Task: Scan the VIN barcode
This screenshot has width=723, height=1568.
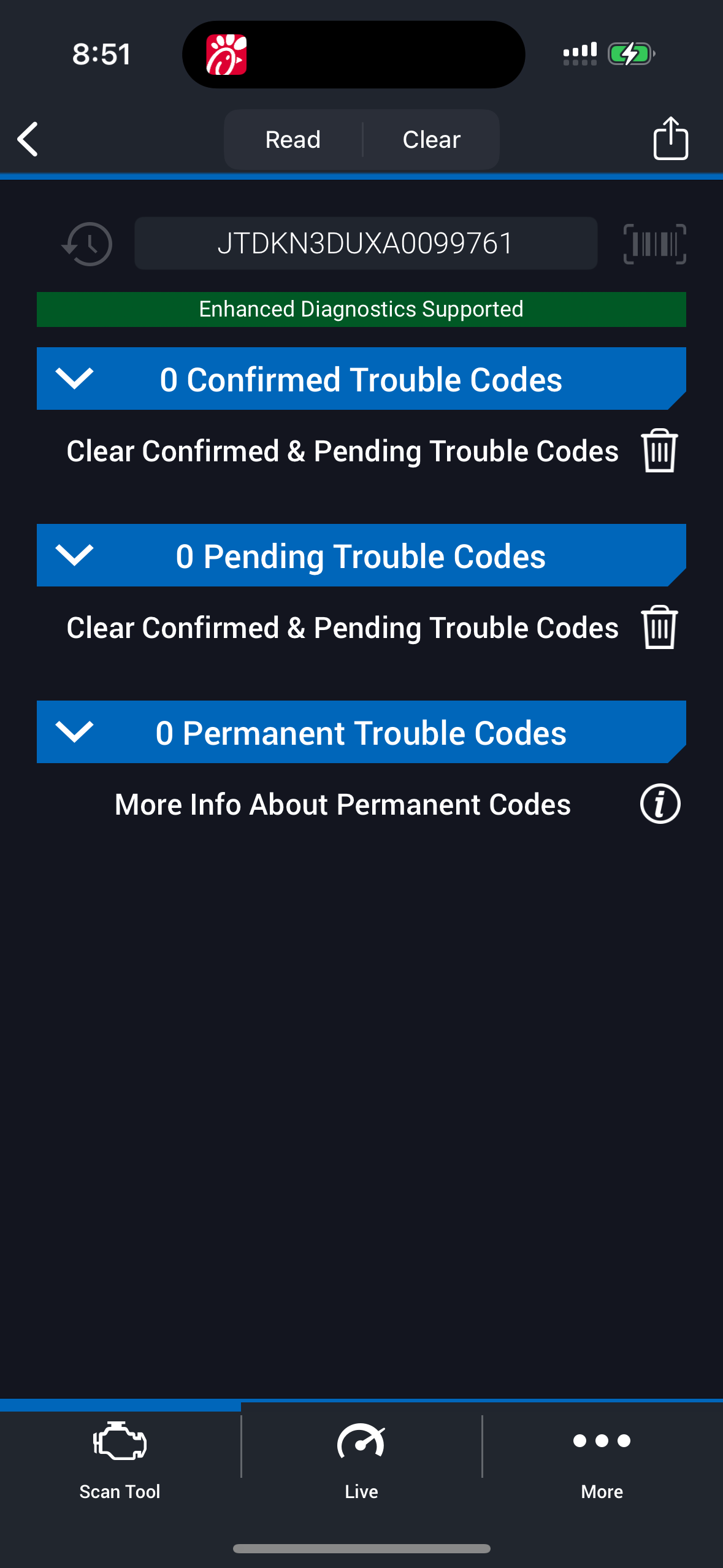Action: pyautogui.click(x=654, y=244)
